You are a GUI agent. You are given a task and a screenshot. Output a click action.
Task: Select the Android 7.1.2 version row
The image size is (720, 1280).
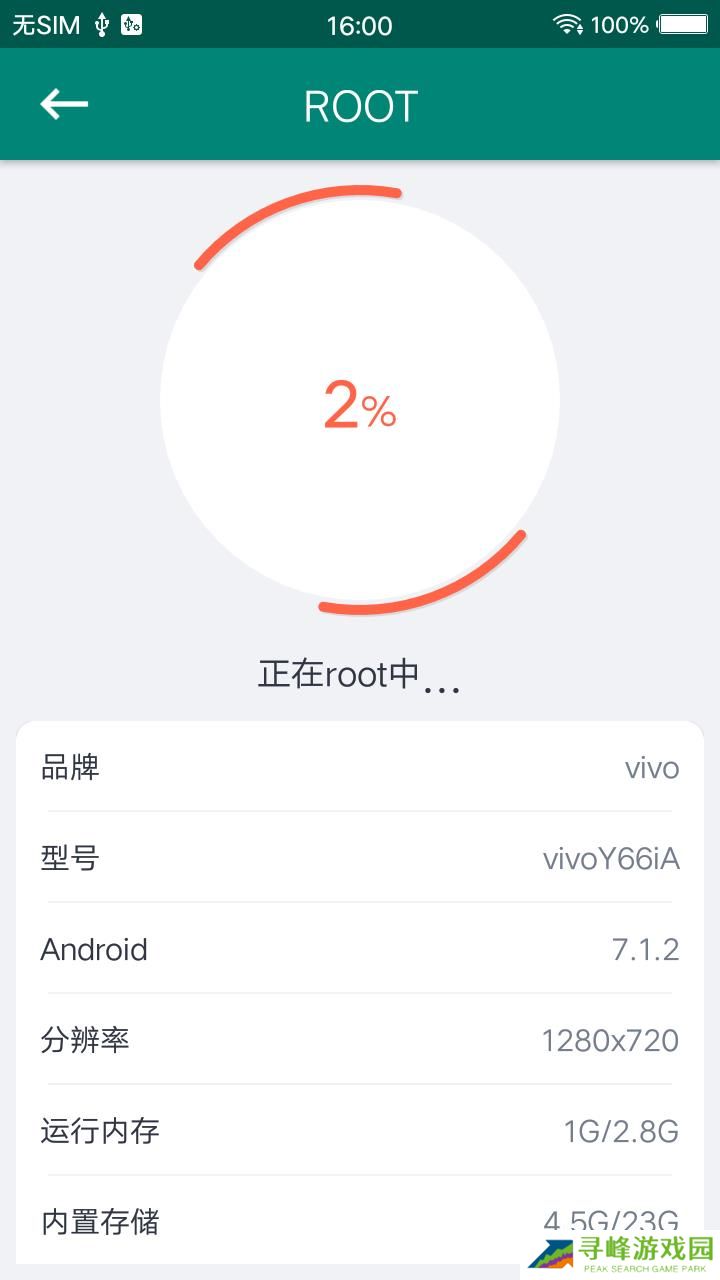(x=360, y=950)
